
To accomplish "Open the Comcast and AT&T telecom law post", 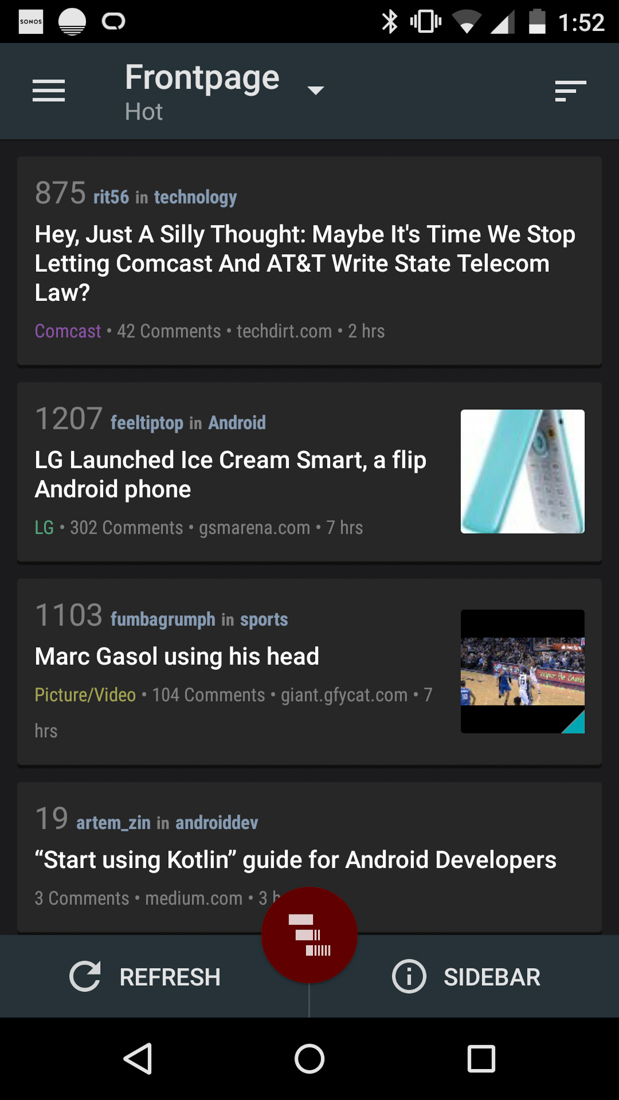I will [x=305, y=263].
